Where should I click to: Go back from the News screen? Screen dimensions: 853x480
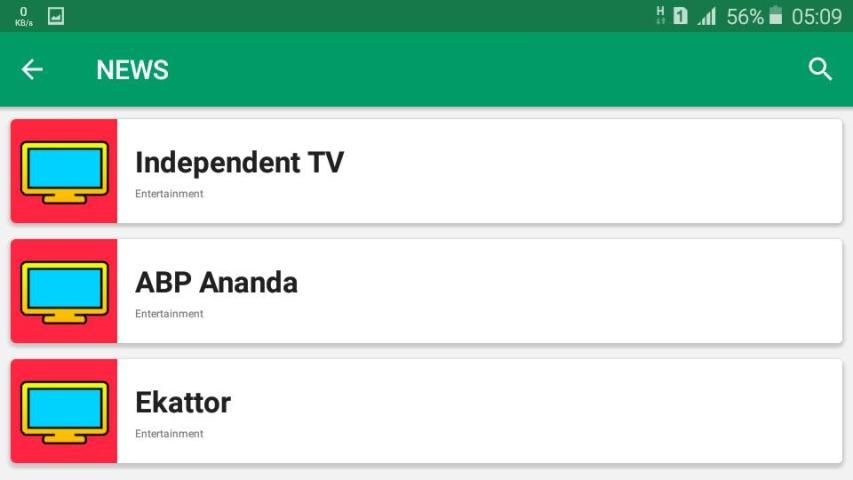tap(33, 69)
